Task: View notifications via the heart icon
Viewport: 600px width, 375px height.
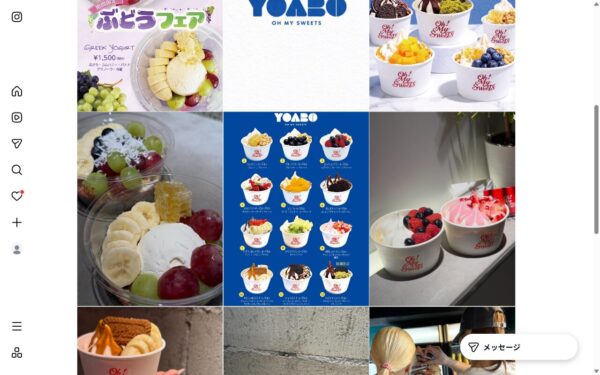Action: (17, 196)
